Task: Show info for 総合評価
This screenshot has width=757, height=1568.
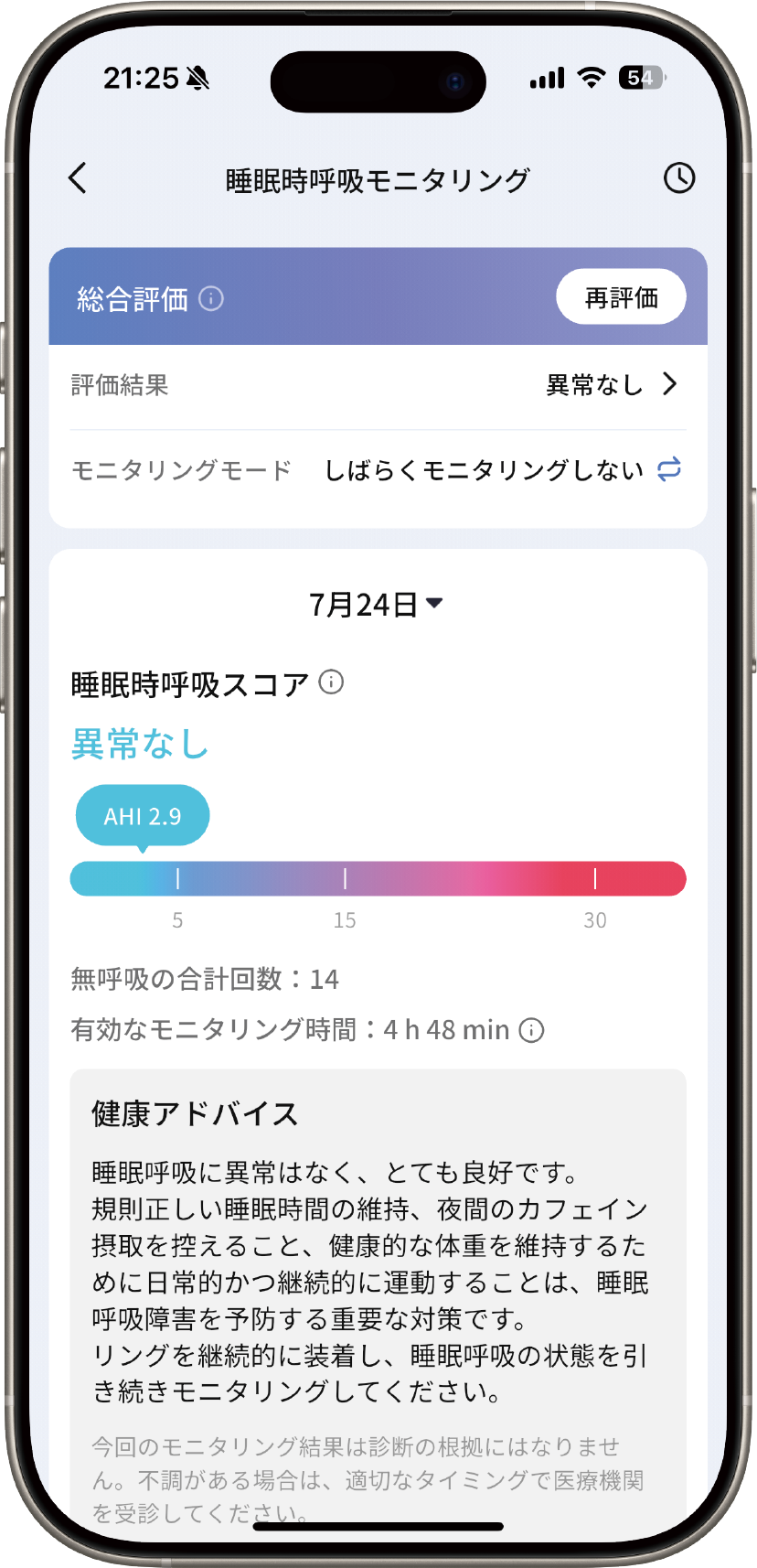Action: pyautogui.click(x=211, y=299)
